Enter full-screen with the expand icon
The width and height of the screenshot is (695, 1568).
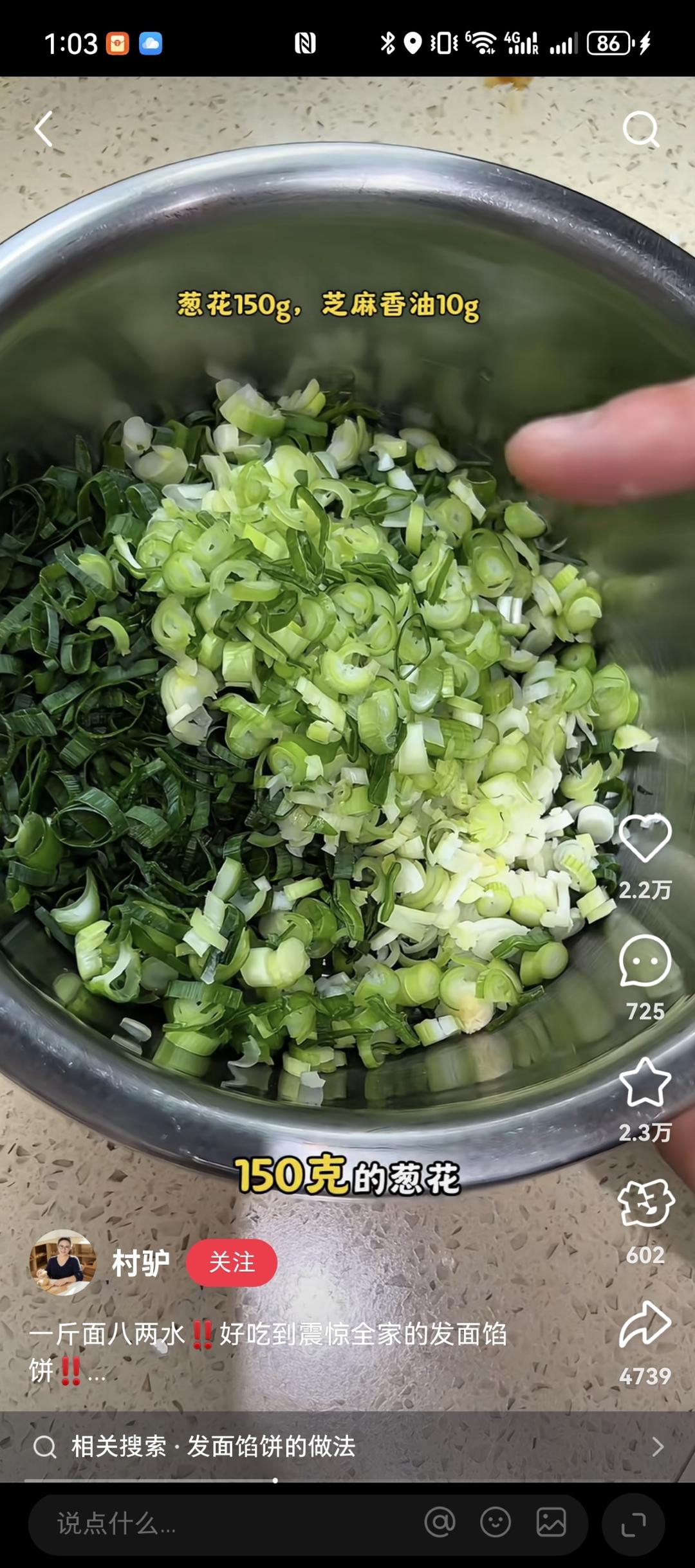coord(633,1524)
